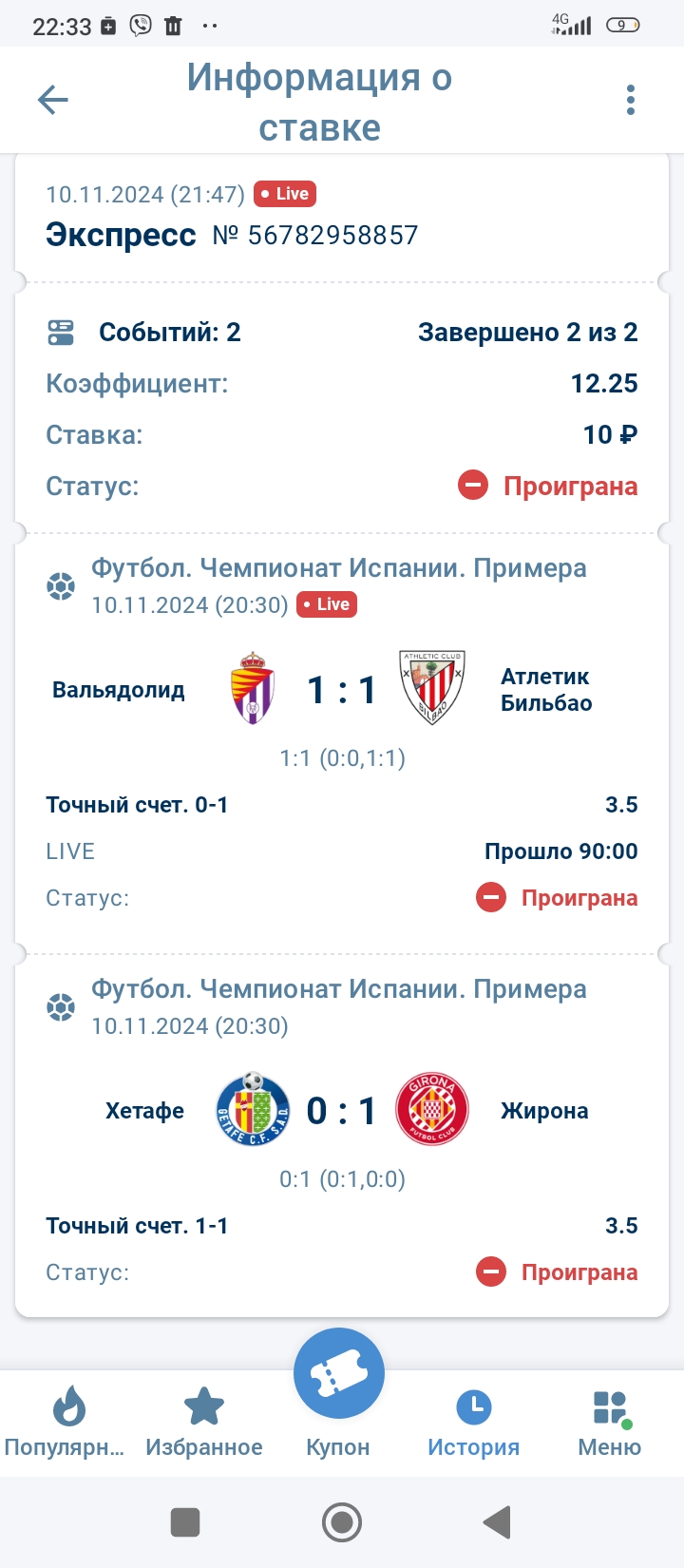The width and height of the screenshot is (684, 1568).
Task: Switch to the История tab
Action: [x=473, y=1423]
